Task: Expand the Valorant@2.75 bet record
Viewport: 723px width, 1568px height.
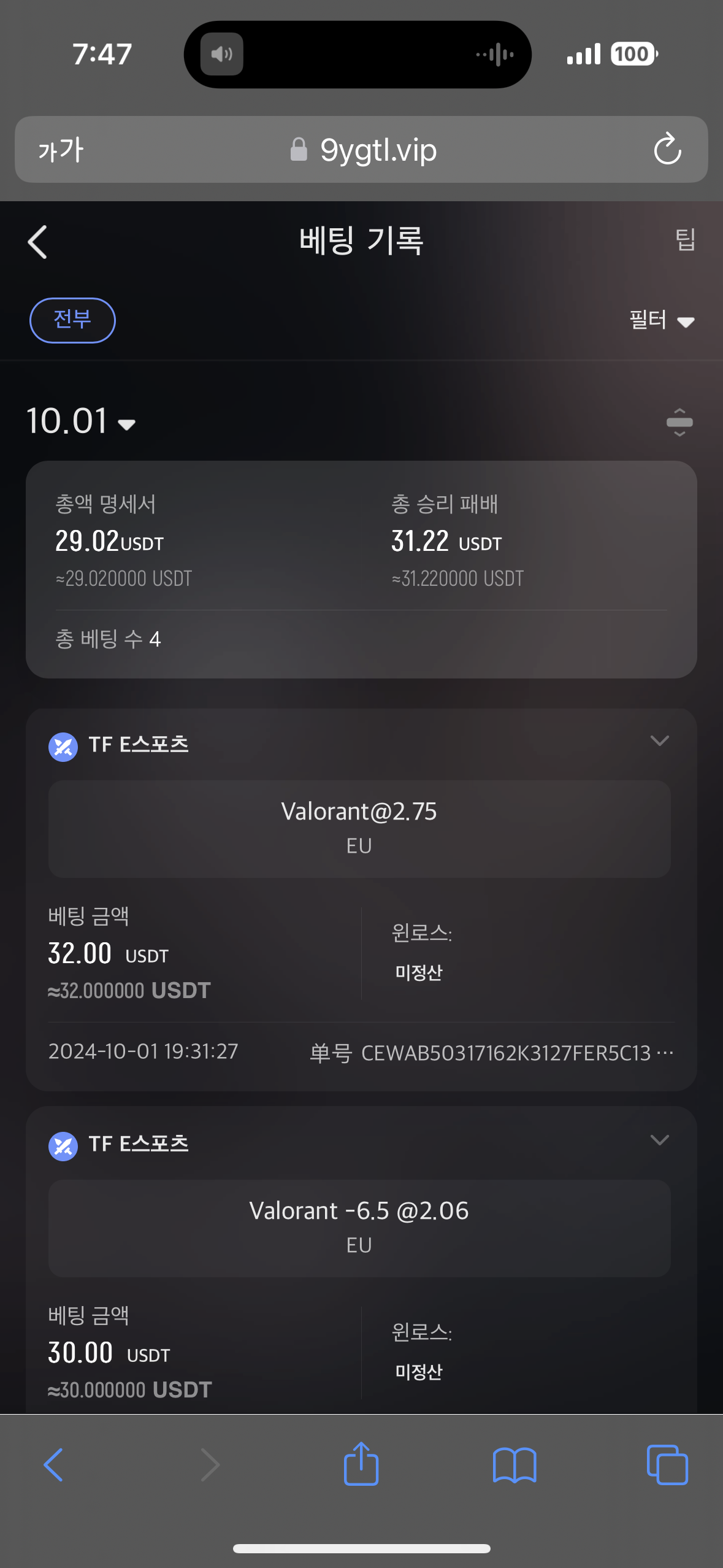Action: click(x=659, y=741)
